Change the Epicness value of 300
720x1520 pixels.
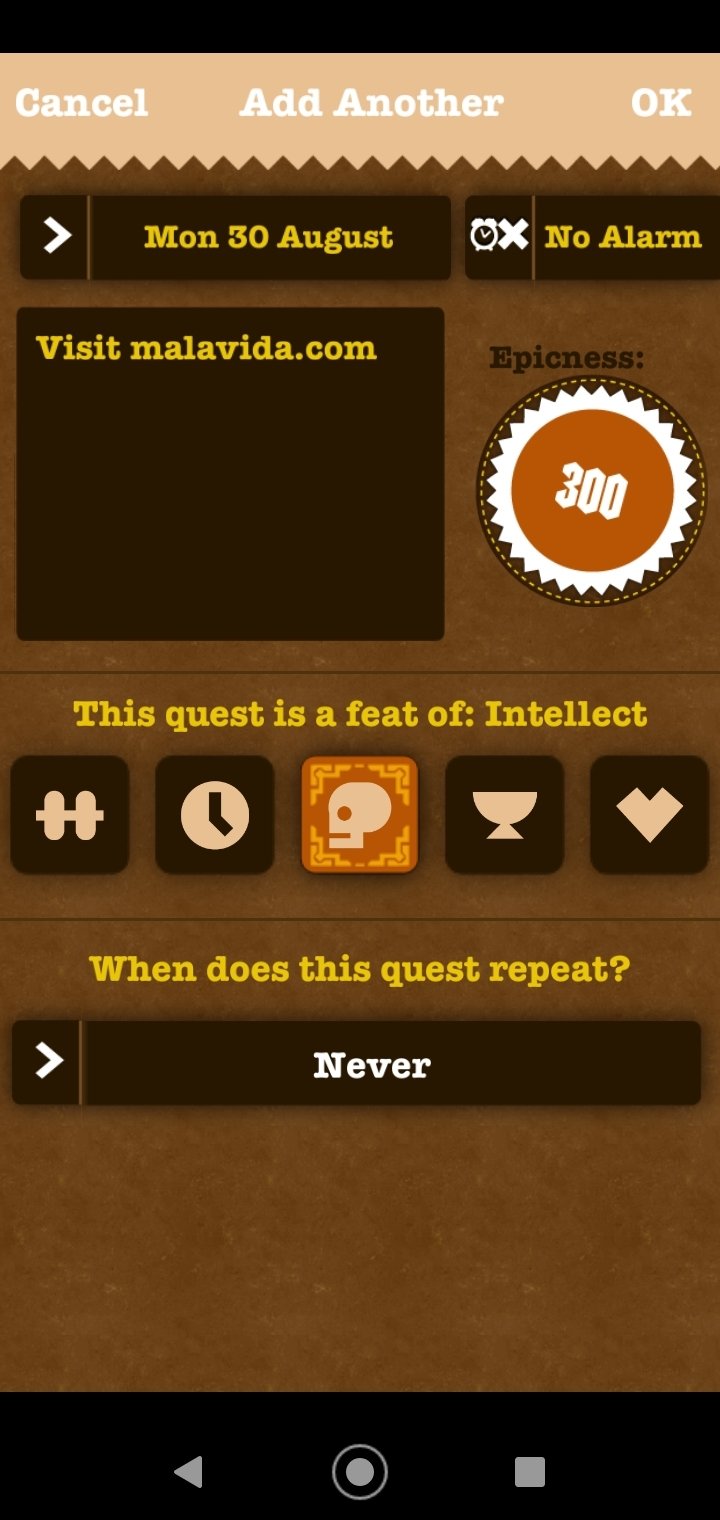(592, 490)
